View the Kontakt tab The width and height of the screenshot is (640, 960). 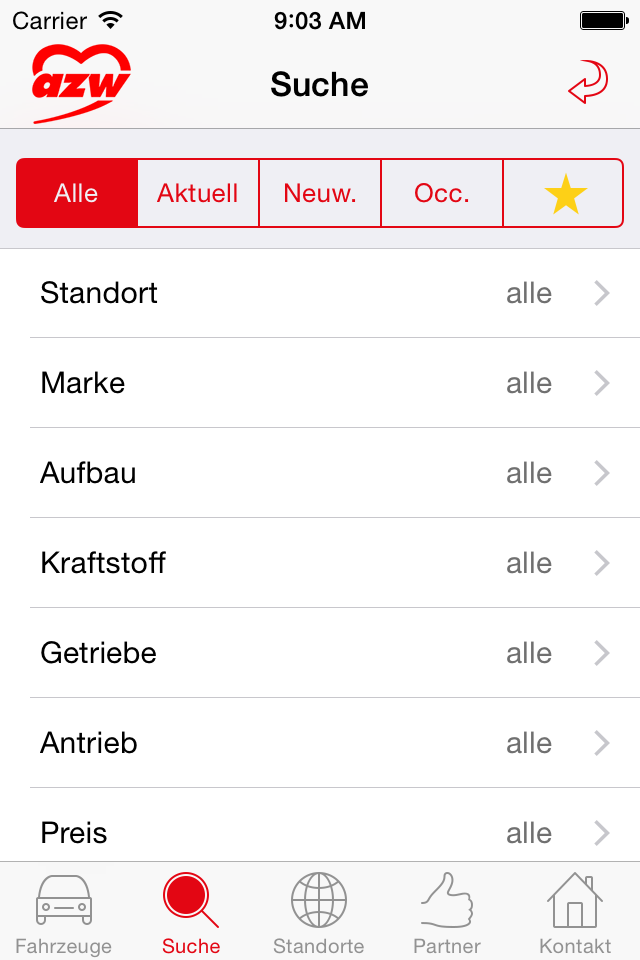575,912
